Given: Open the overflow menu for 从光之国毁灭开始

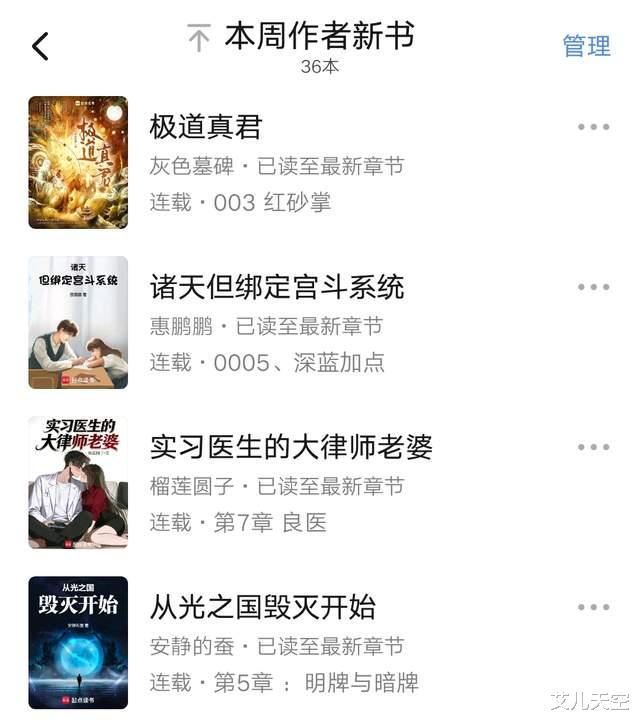Looking at the screenshot, I should pos(593,607).
